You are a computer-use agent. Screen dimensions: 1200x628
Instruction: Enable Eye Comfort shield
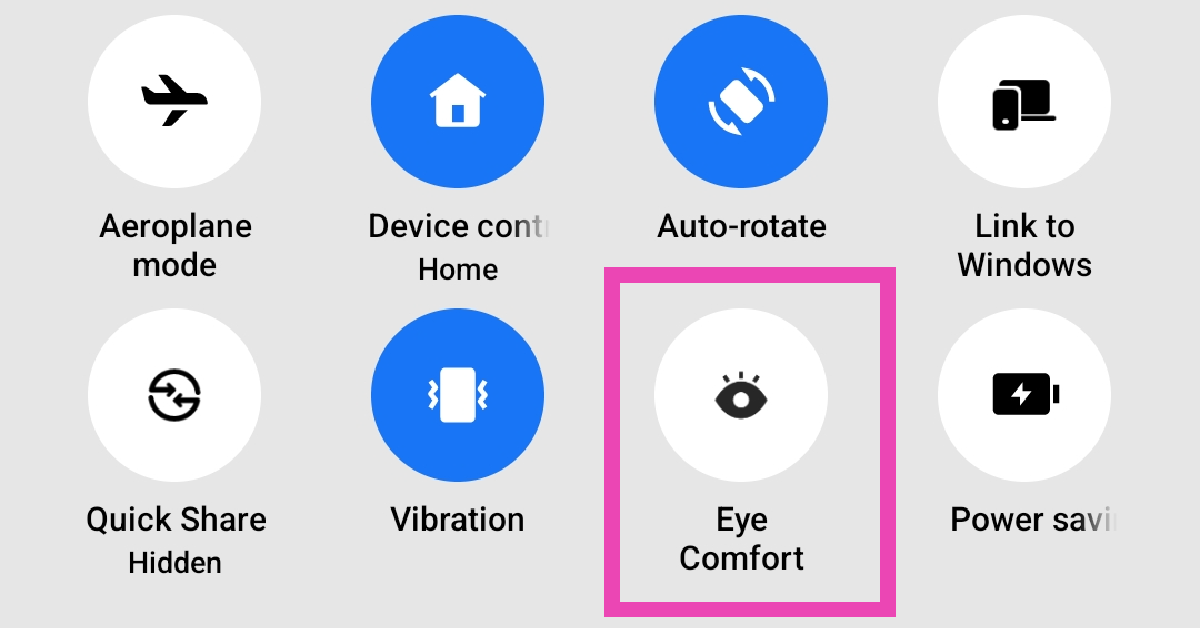(x=740, y=395)
